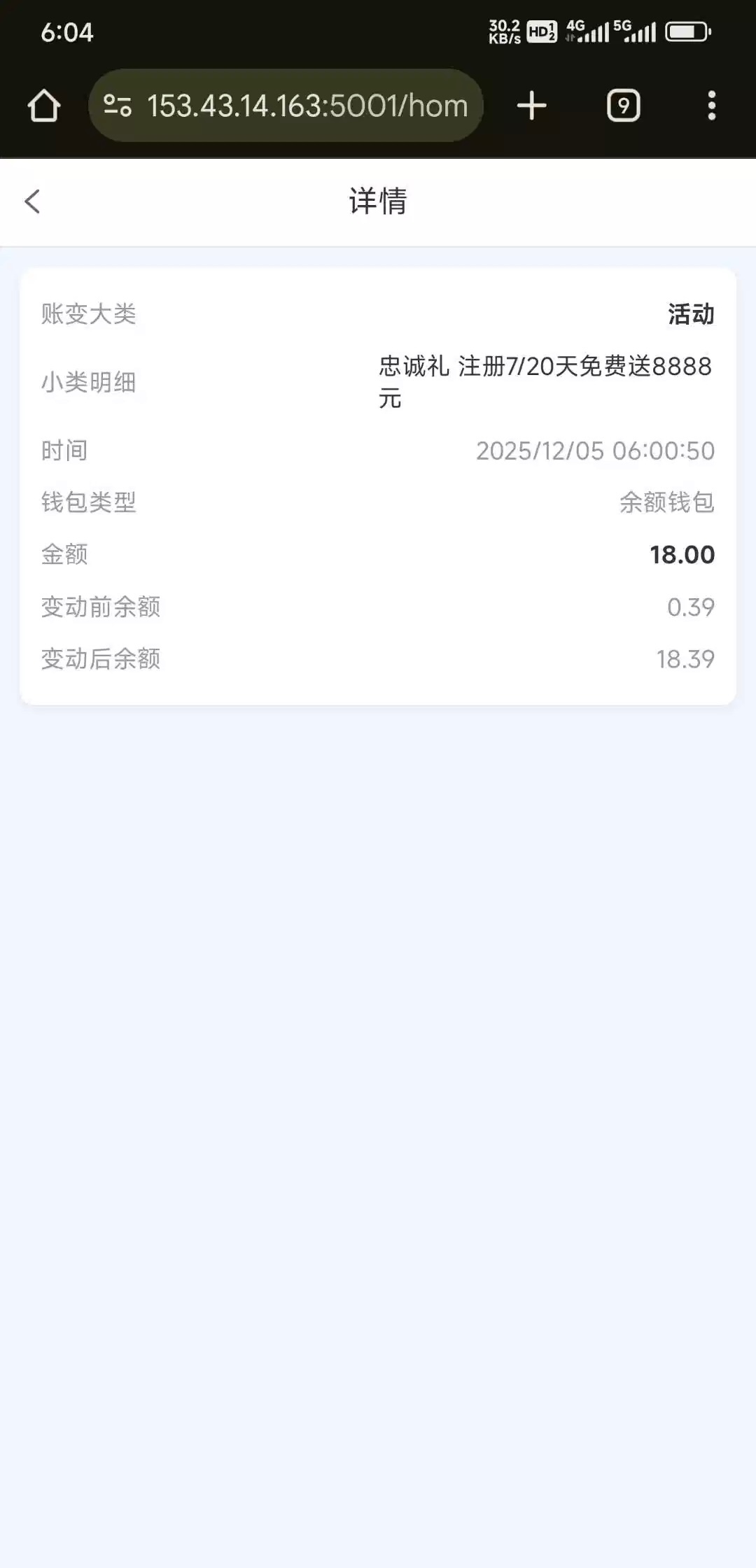Screen dimensions: 756x1568
Task: Open the browser overflow menu
Action: [x=711, y=106]
